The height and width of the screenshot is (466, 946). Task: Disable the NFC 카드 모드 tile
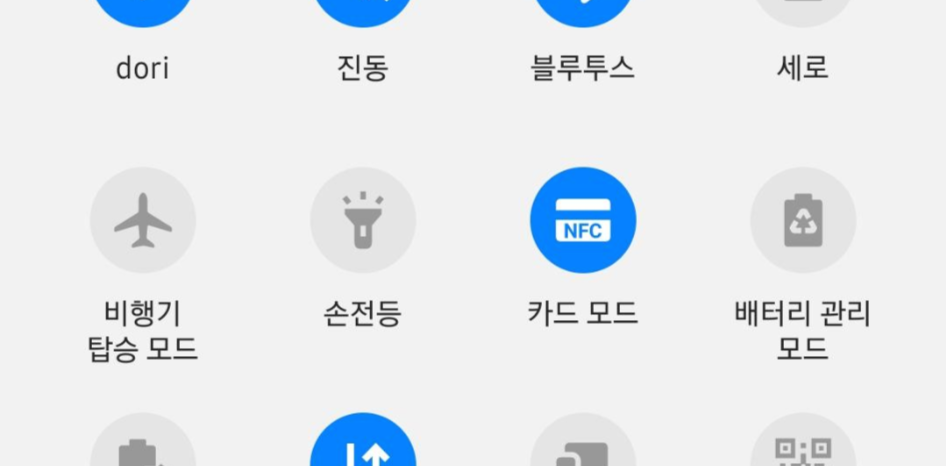tap(583, 220)
